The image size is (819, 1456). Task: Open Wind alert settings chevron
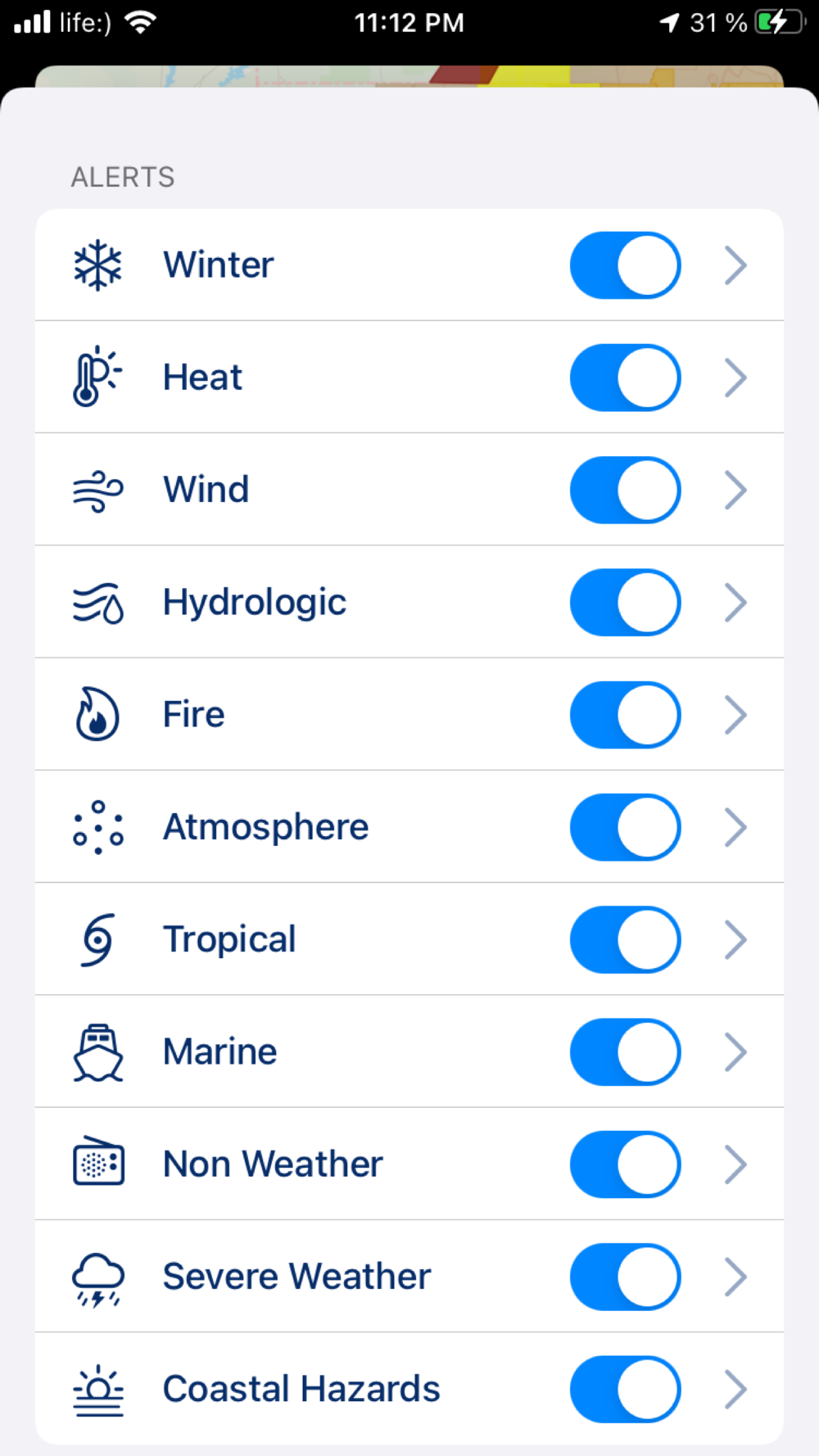pyautogui.click(x=735, y=490)
